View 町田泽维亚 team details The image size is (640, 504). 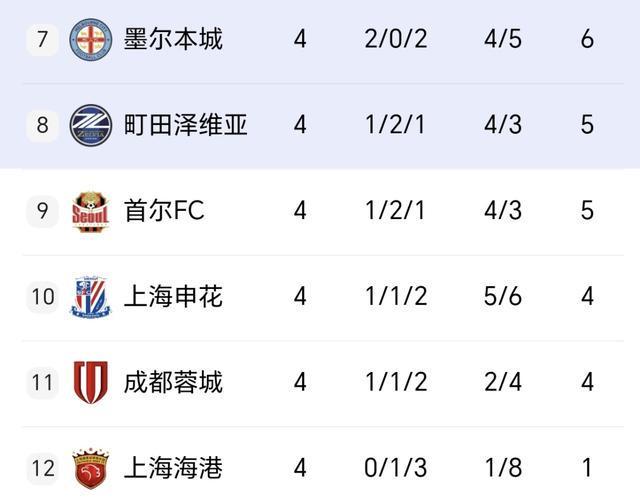185,125
